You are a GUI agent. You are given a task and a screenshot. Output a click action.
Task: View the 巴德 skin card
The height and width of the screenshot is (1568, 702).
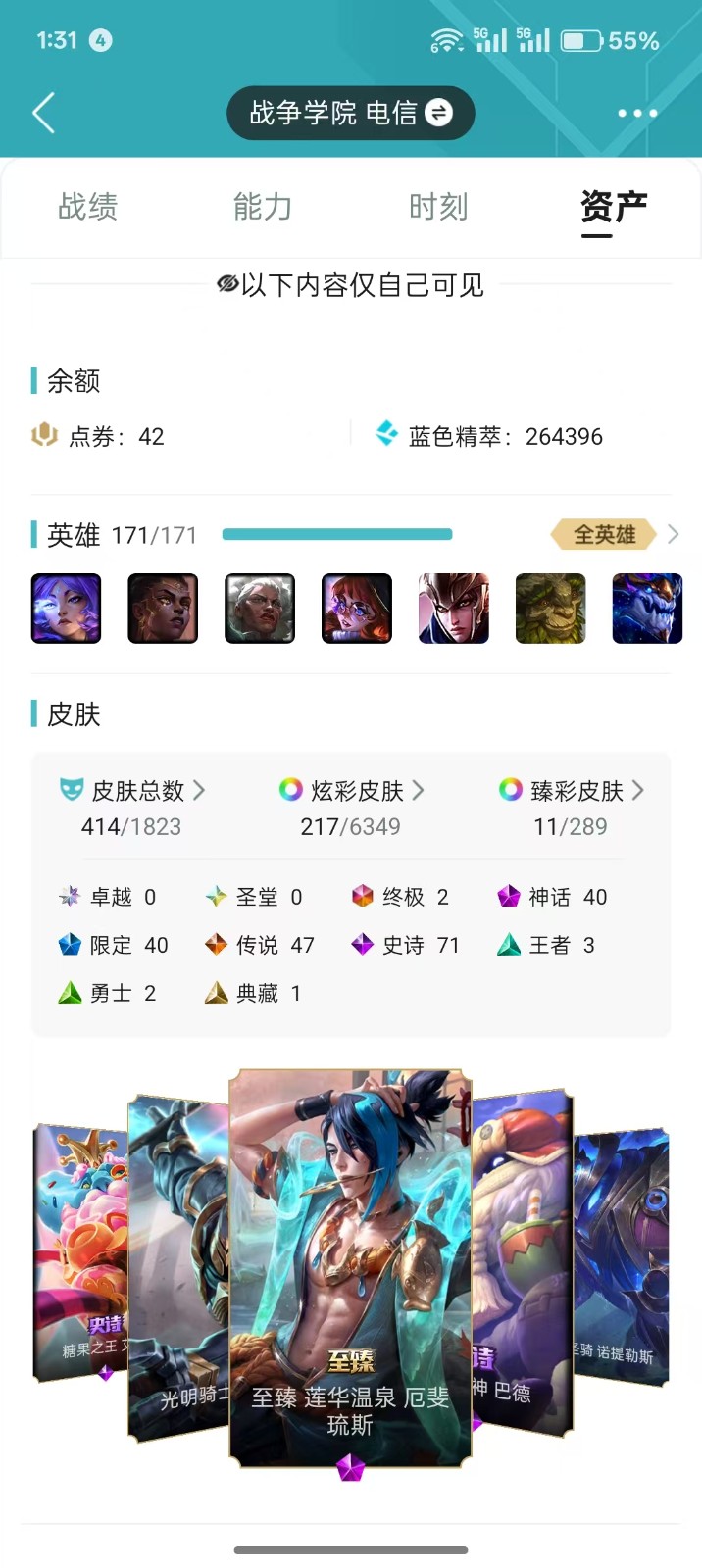[522, 1262]
